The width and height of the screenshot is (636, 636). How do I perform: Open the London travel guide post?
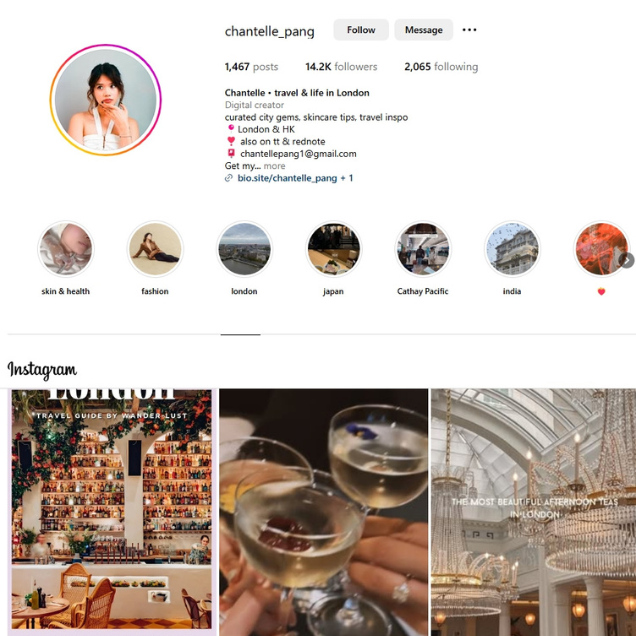click(111, 510)
